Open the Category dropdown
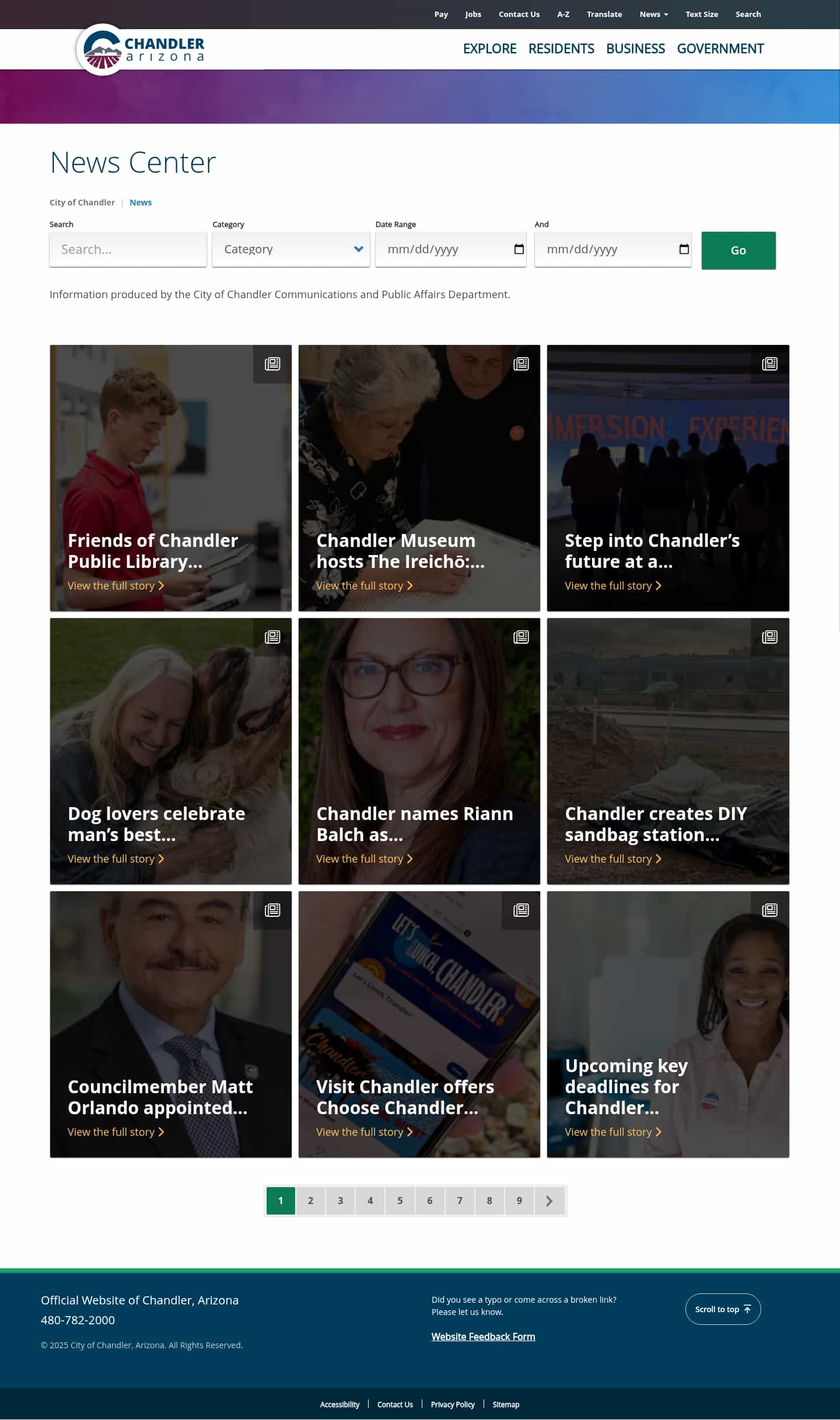840x1420 pixels. coord(290,250)
